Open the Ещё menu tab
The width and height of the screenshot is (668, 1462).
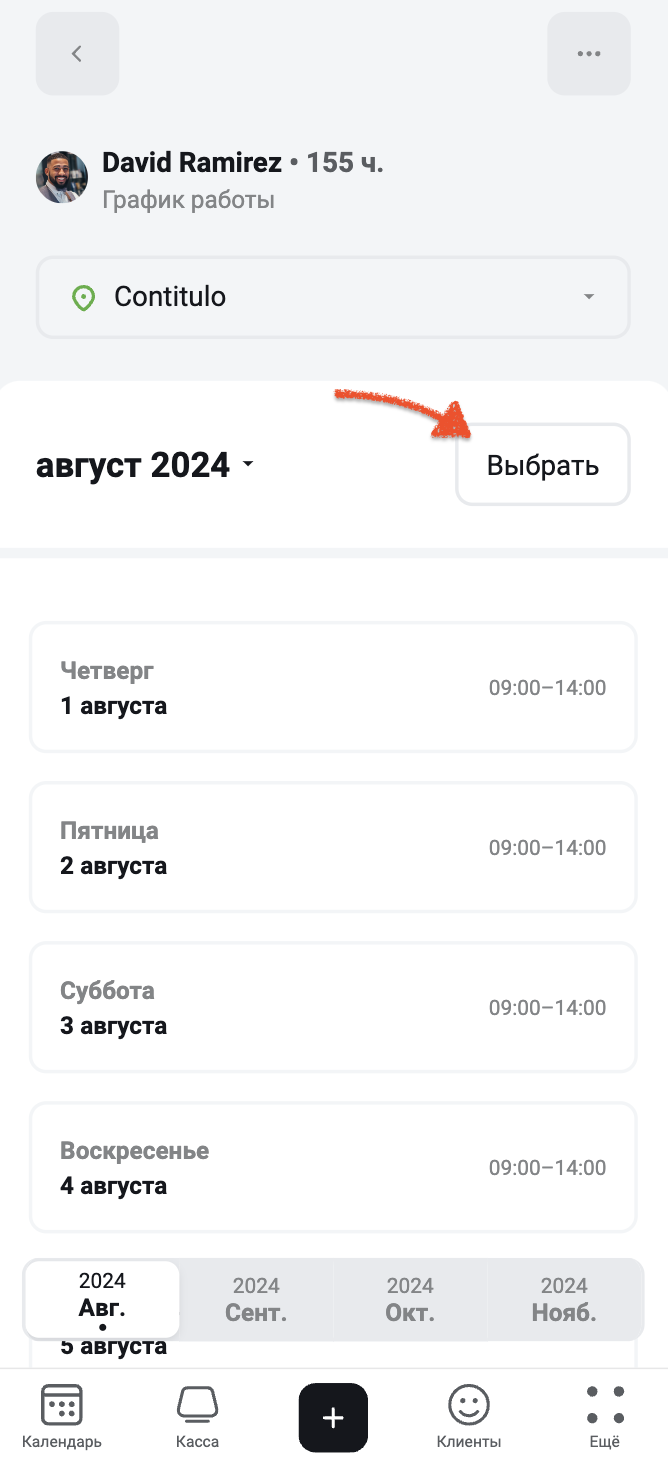pyautogui.click(x=605, y=1417)
